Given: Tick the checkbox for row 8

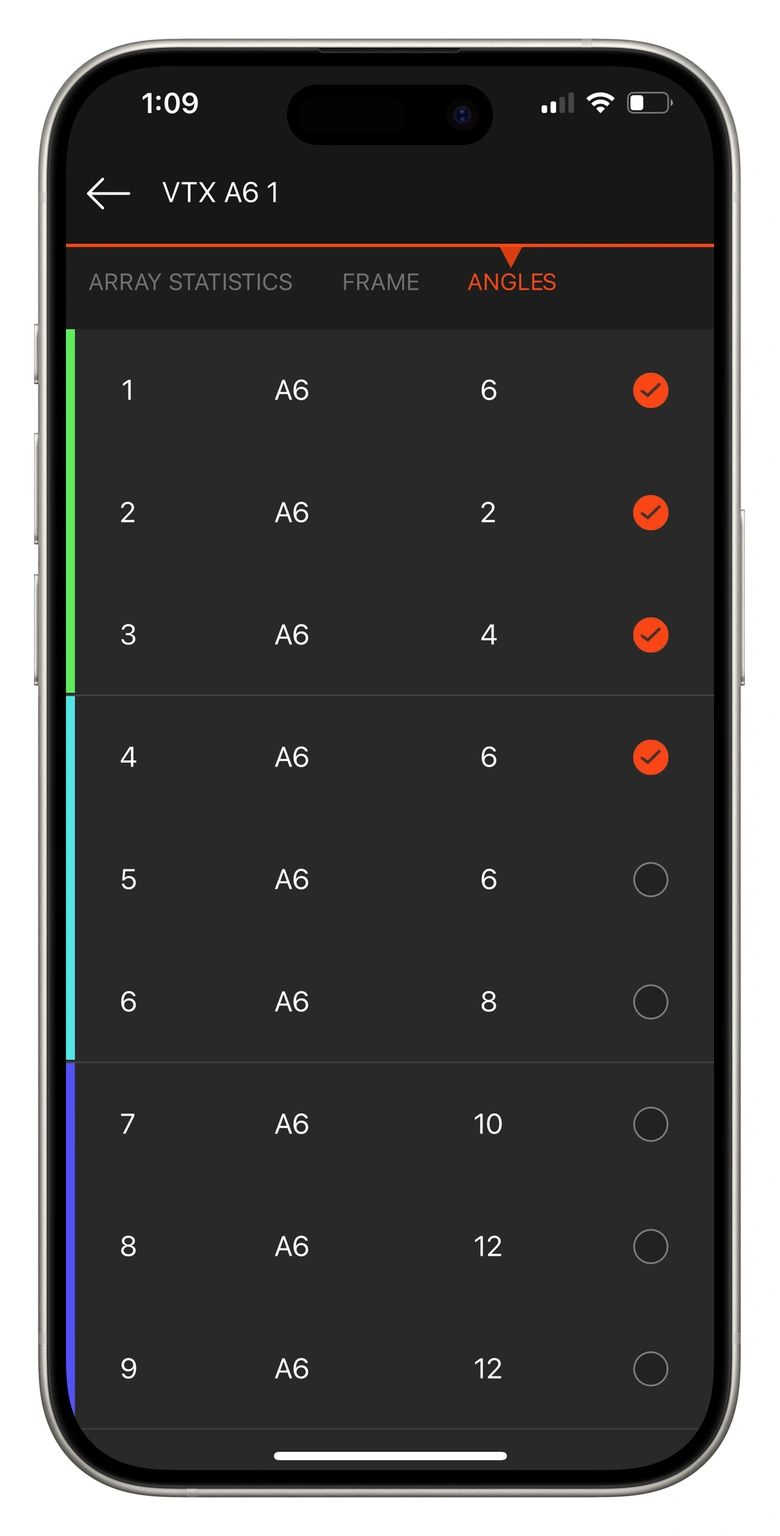Looking at the screenshot, I should (650, 1246).
